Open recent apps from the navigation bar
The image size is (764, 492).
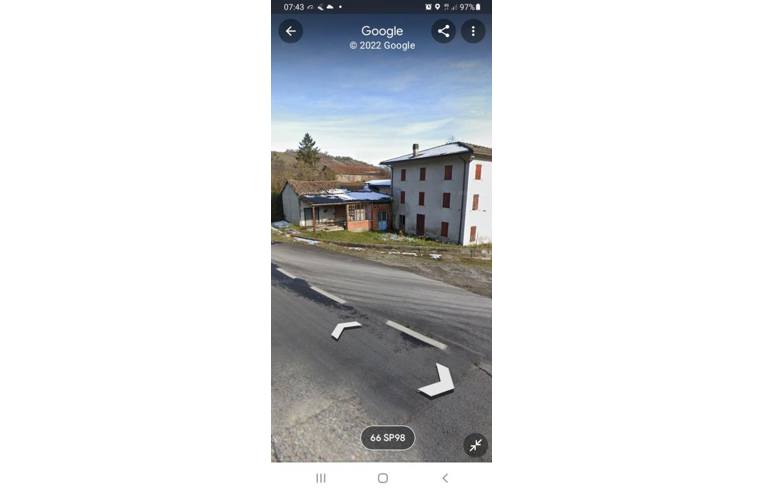click(321, 478)
